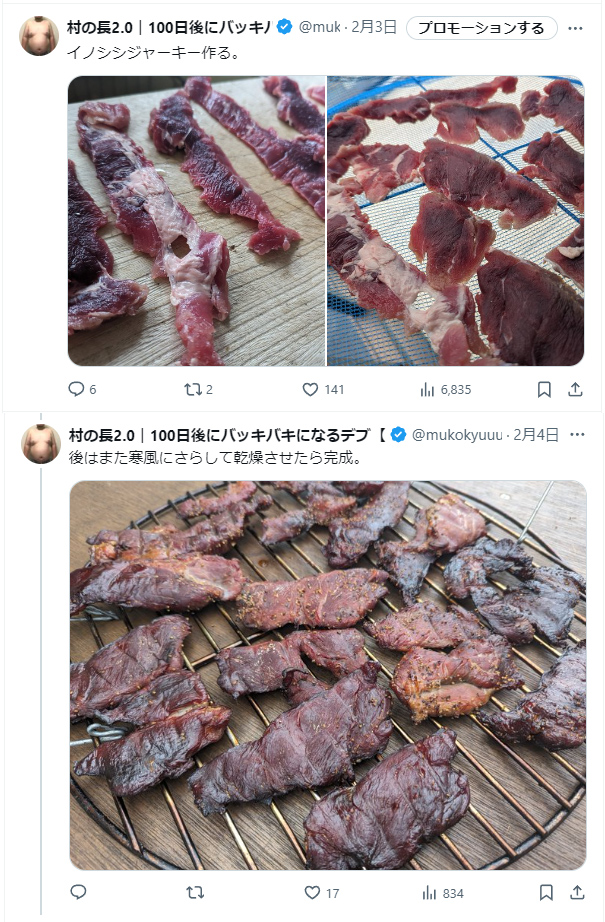
Task: Open the raw meat on cutting board photo
Action: point(196,221)
